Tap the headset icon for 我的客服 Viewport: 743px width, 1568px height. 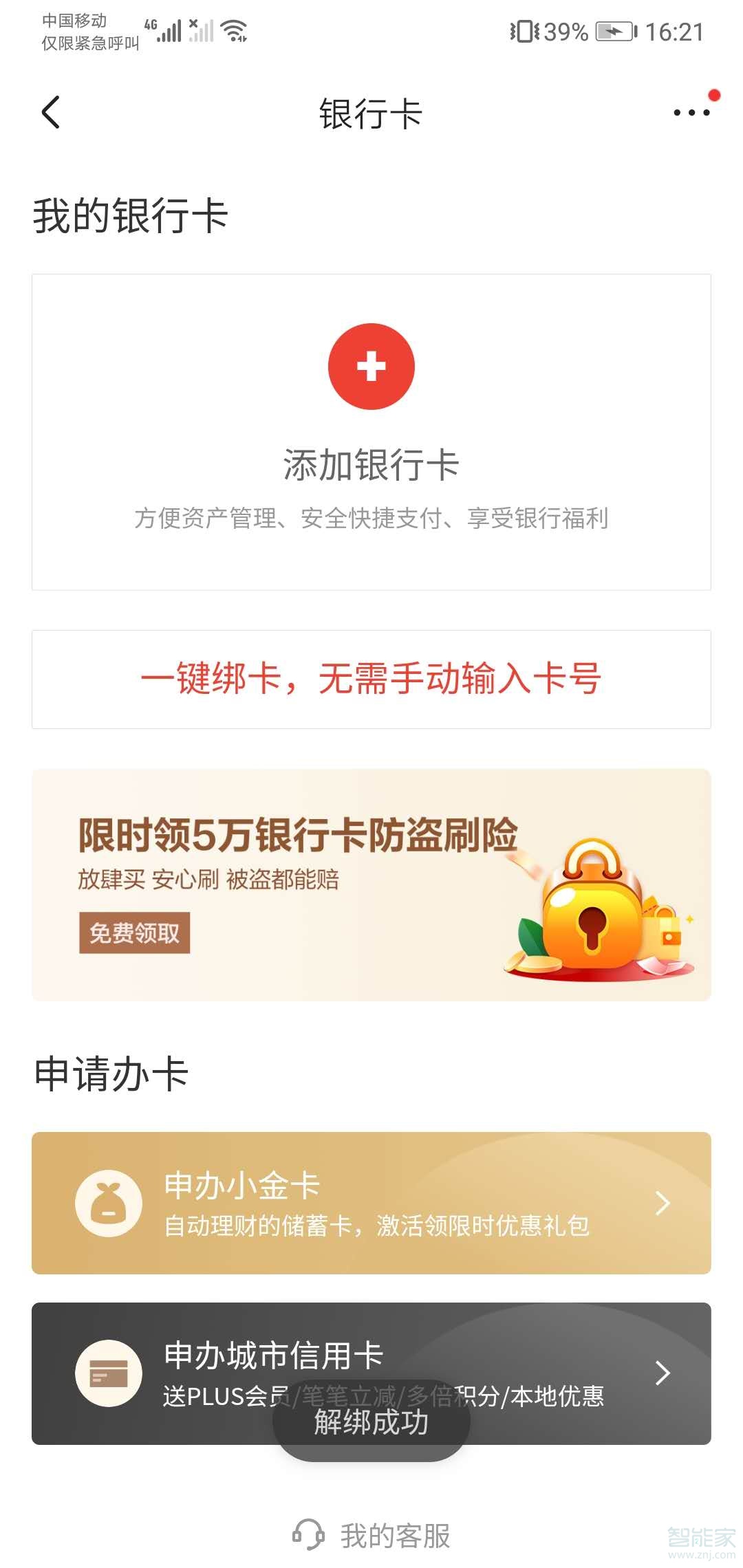coord(308,1531)
